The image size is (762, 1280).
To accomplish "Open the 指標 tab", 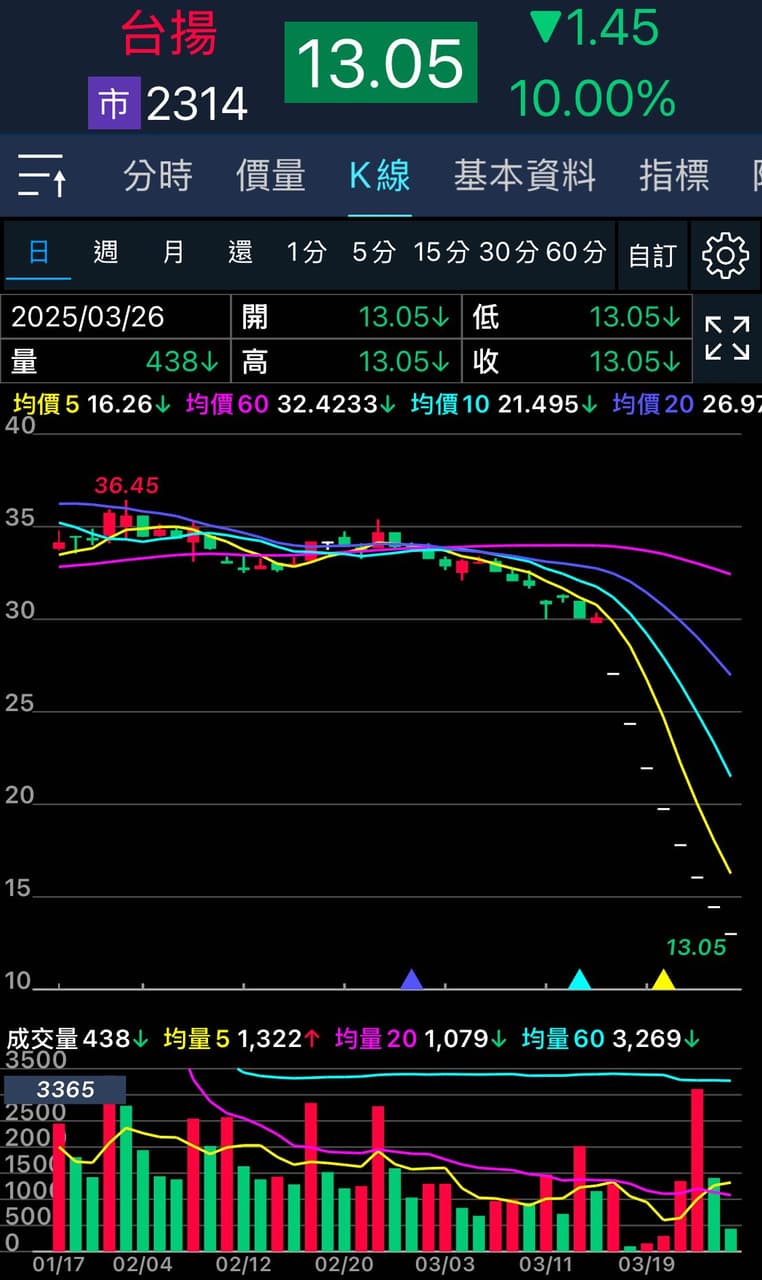I will pyautogui.click(x=674, y=176).
